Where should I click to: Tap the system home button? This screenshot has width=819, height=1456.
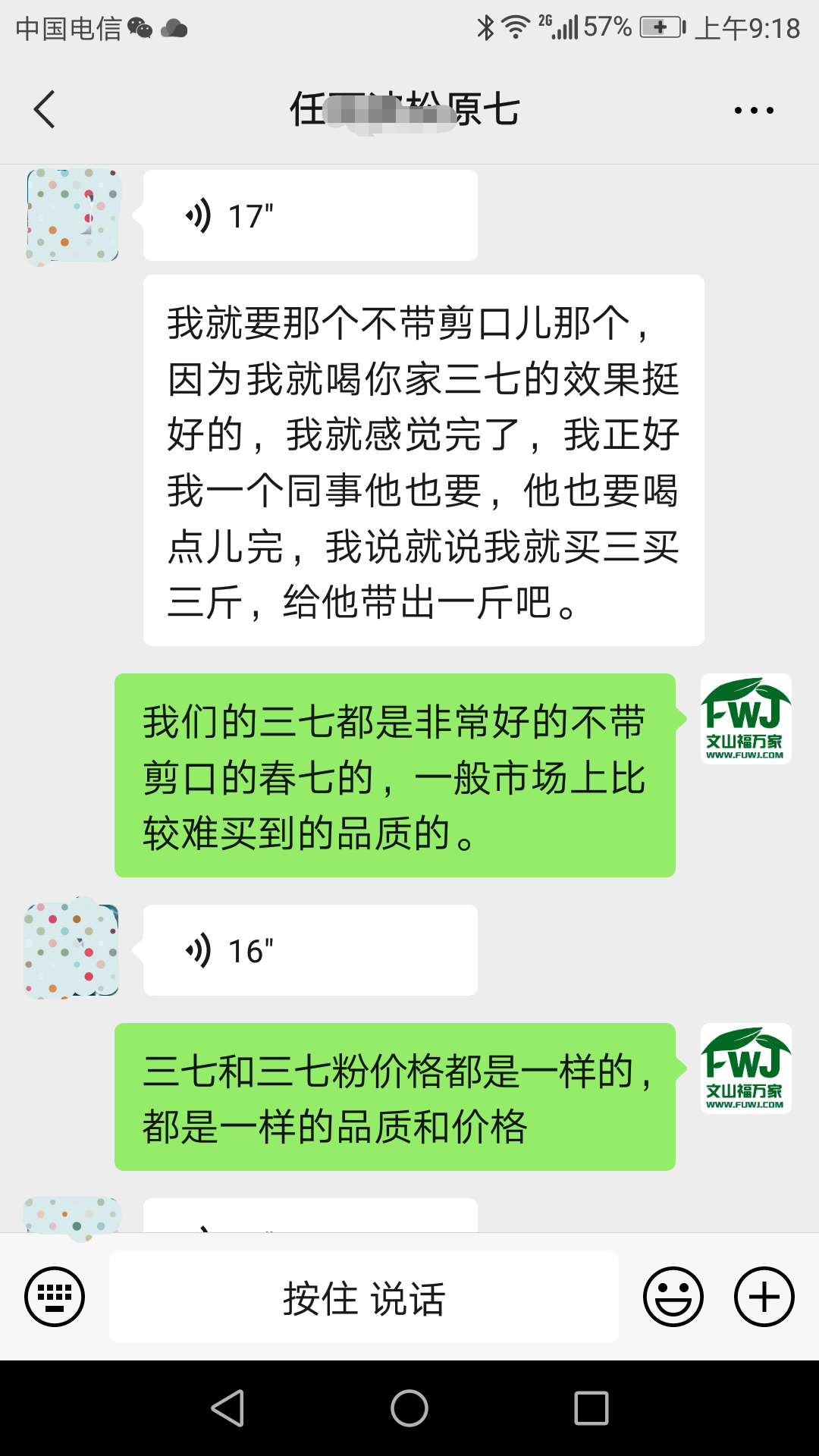click(x=409, y=1408)
